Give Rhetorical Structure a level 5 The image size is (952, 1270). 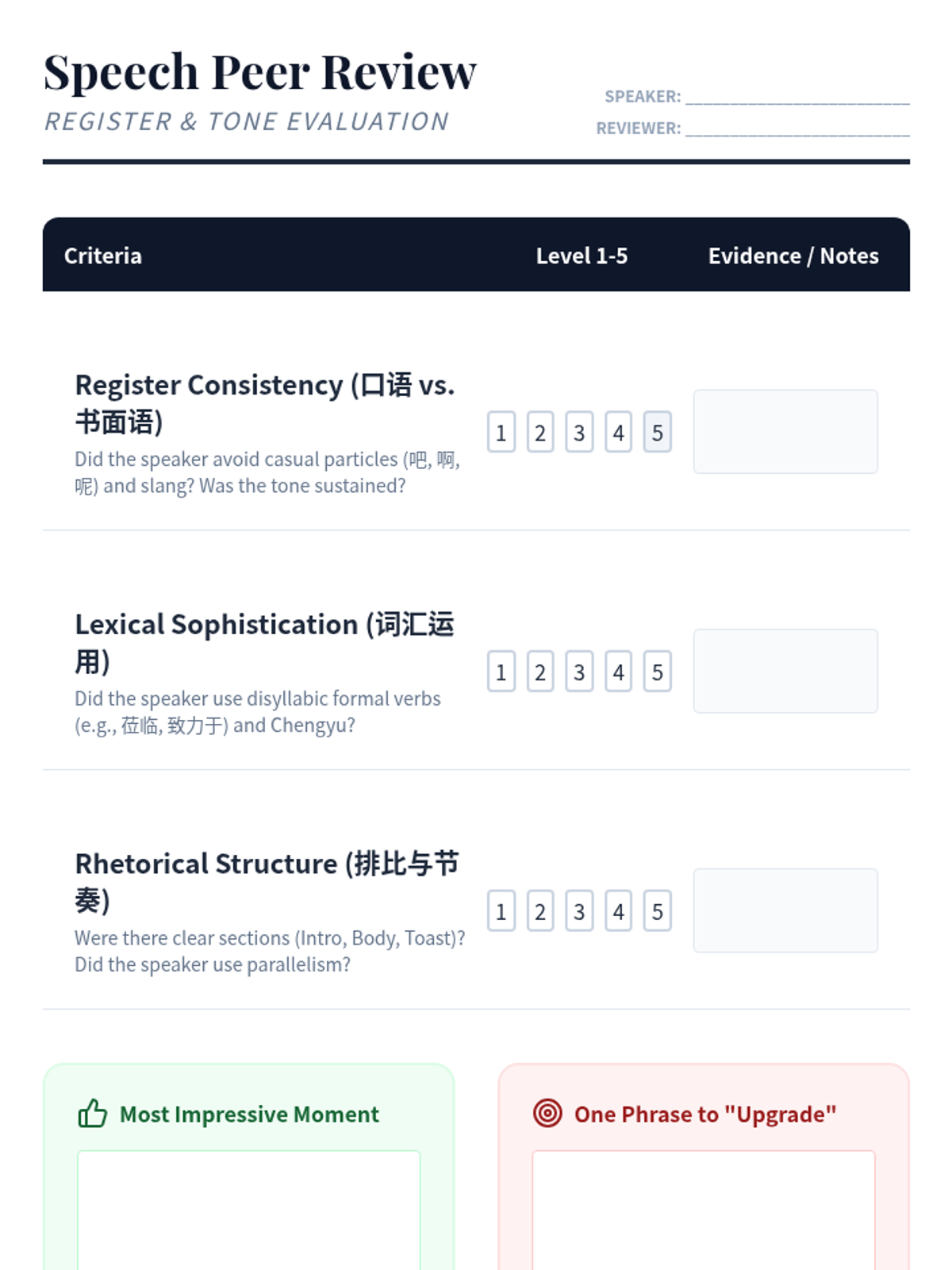click(657, 910)
